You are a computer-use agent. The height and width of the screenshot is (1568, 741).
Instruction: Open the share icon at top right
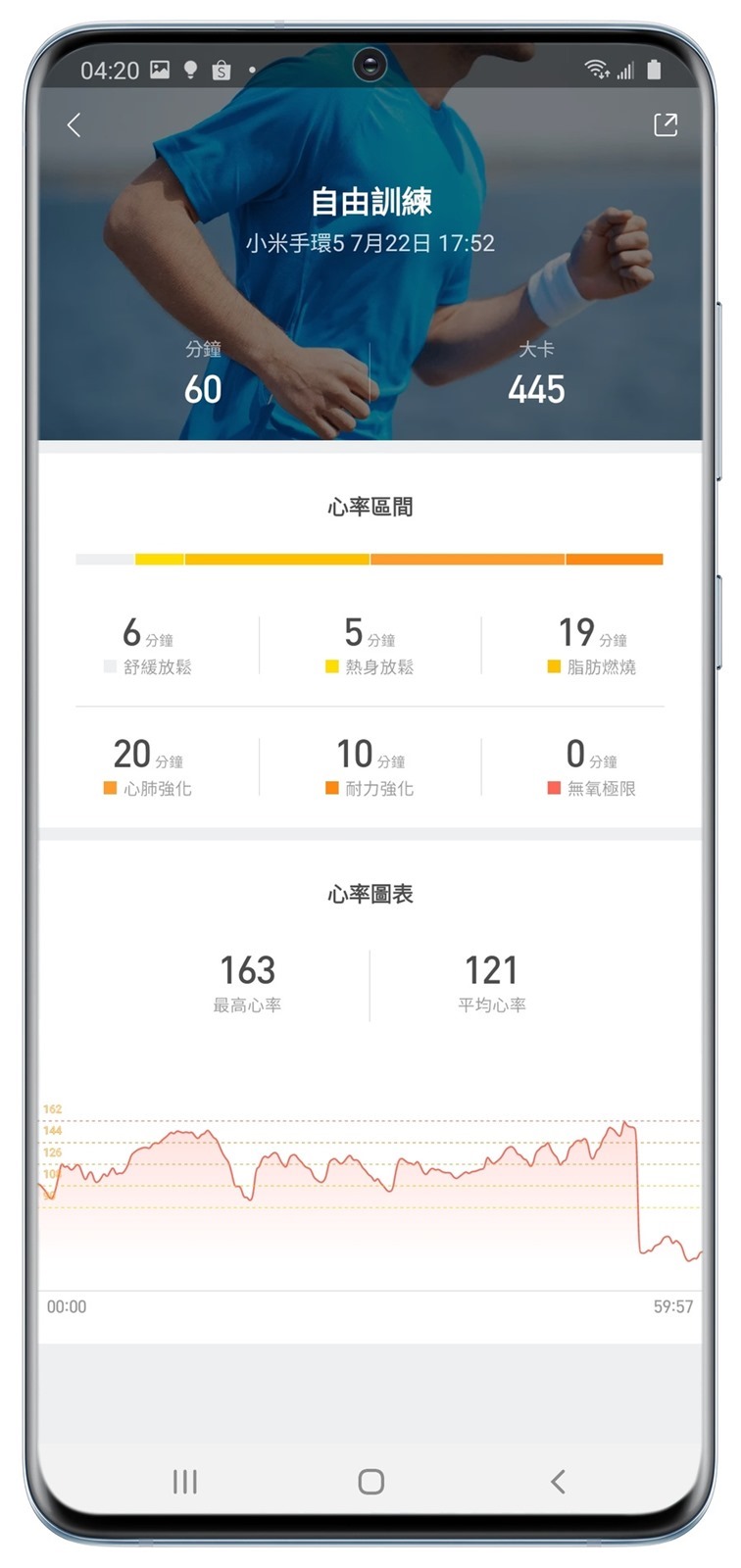(x=667, y=124)
